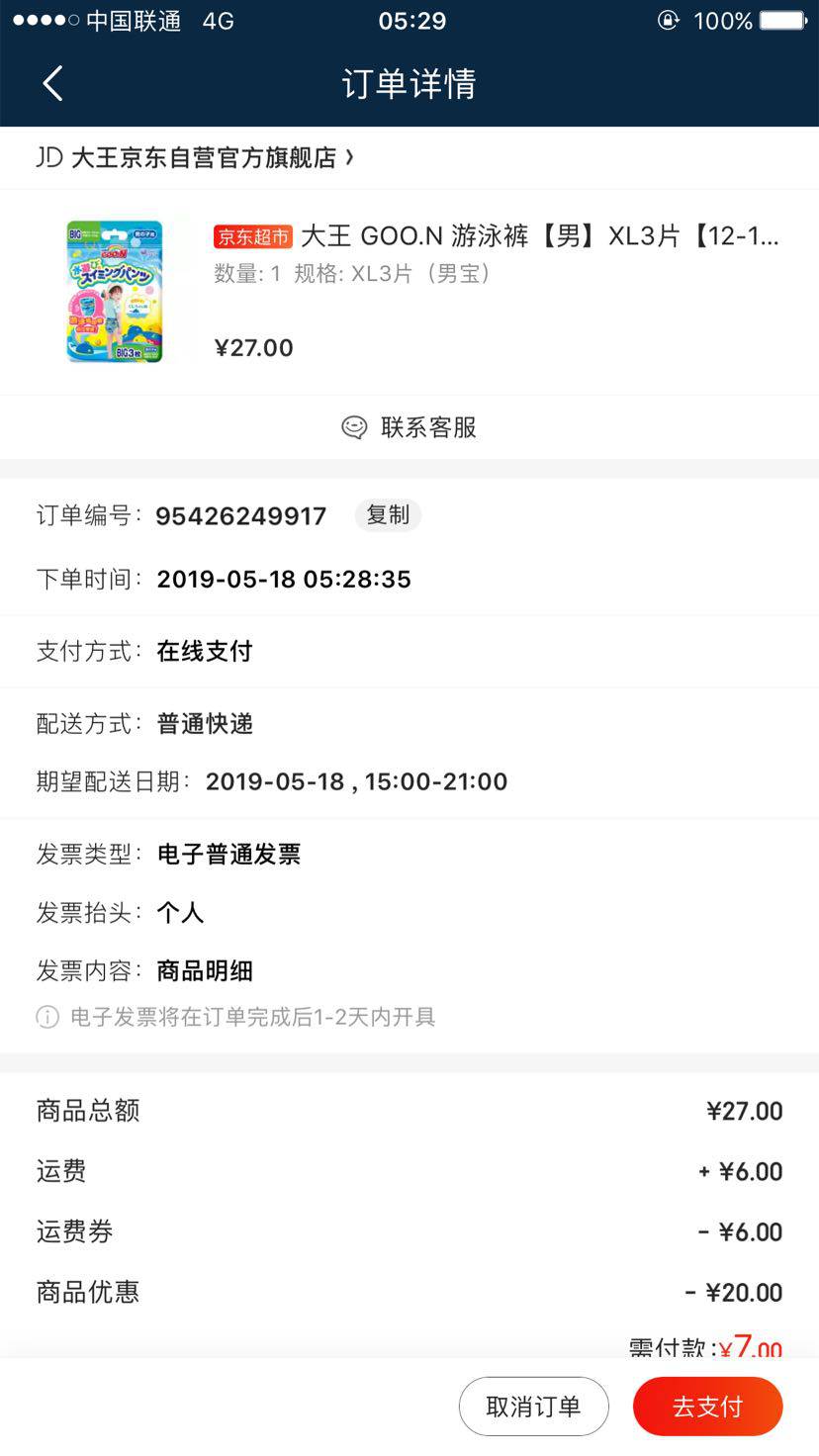This screenshot has height=1456, width=819.
Task: Open customer service via the chat bubble icon
Action: [353, 427]
